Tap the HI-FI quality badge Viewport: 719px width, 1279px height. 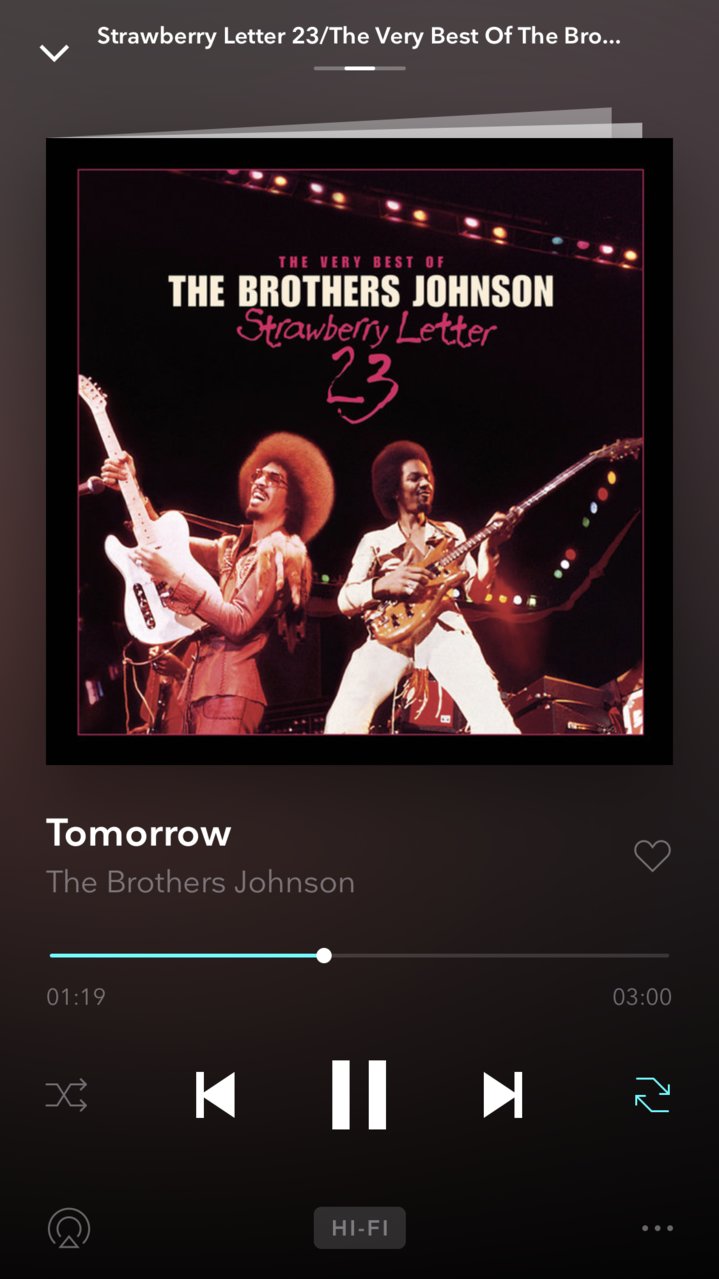359,1228
